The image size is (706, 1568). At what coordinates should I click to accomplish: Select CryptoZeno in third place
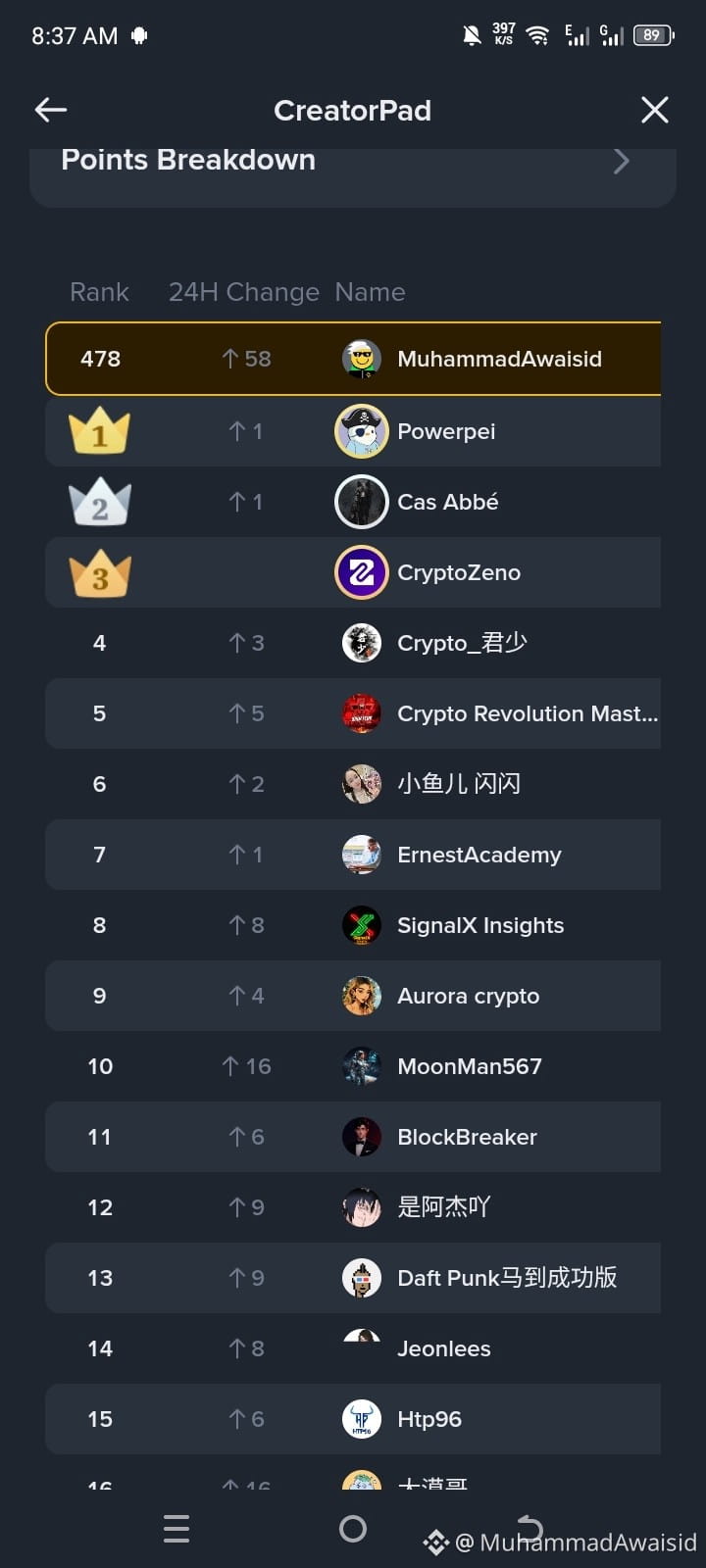point(458,572)
